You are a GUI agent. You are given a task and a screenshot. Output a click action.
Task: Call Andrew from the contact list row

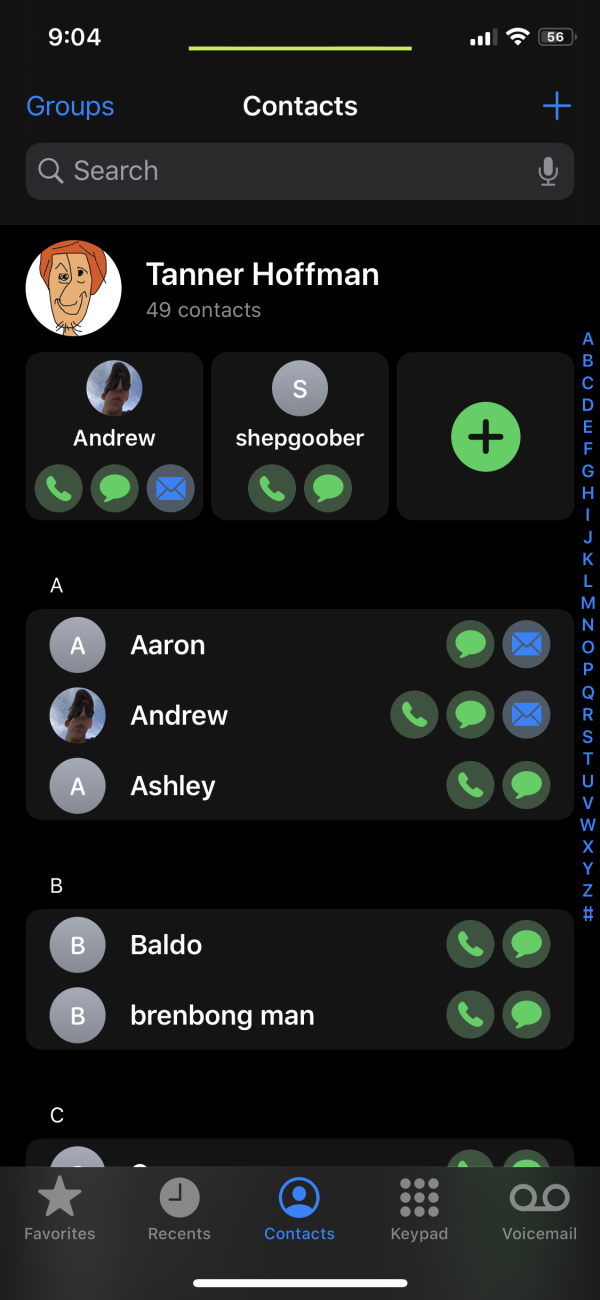[414, 715]
